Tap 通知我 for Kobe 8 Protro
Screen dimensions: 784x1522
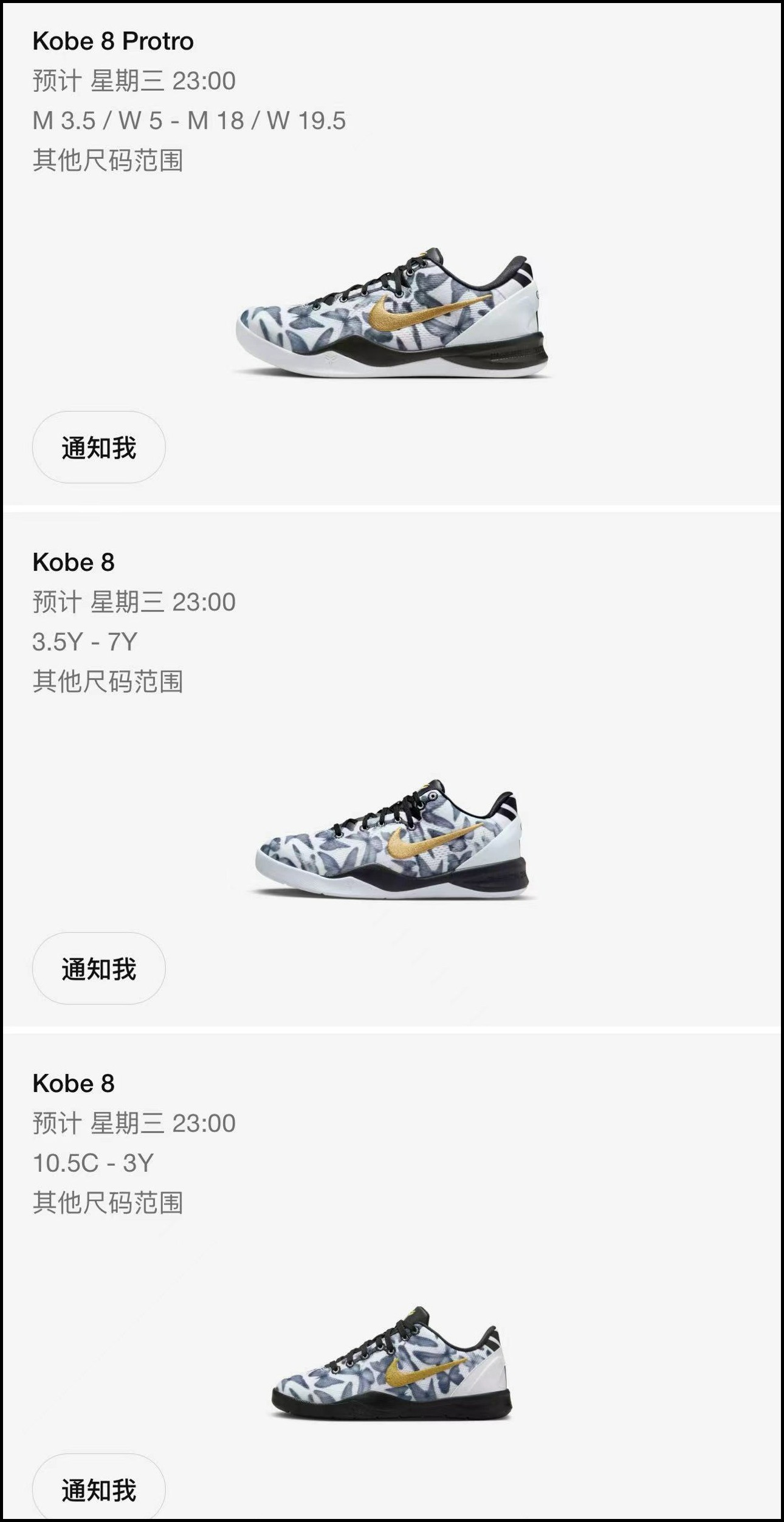[98, 448]
